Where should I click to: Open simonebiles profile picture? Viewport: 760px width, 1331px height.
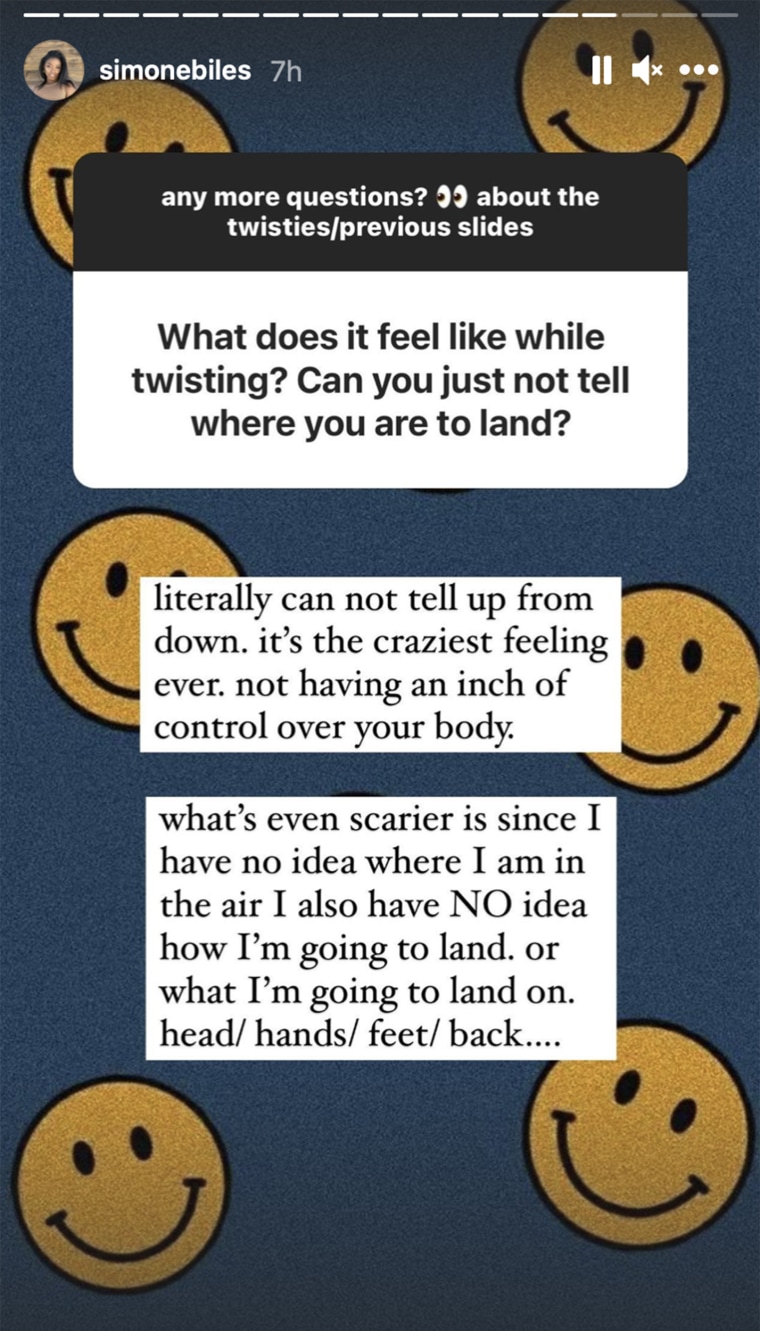tap(53, 71)
